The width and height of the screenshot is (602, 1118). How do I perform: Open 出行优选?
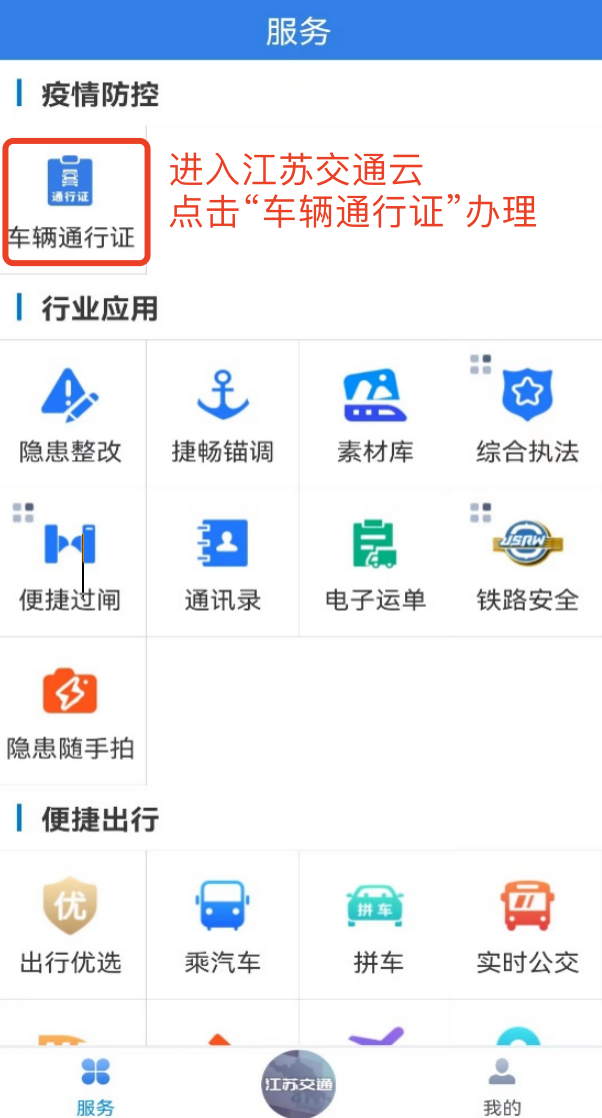pos(71,924)
